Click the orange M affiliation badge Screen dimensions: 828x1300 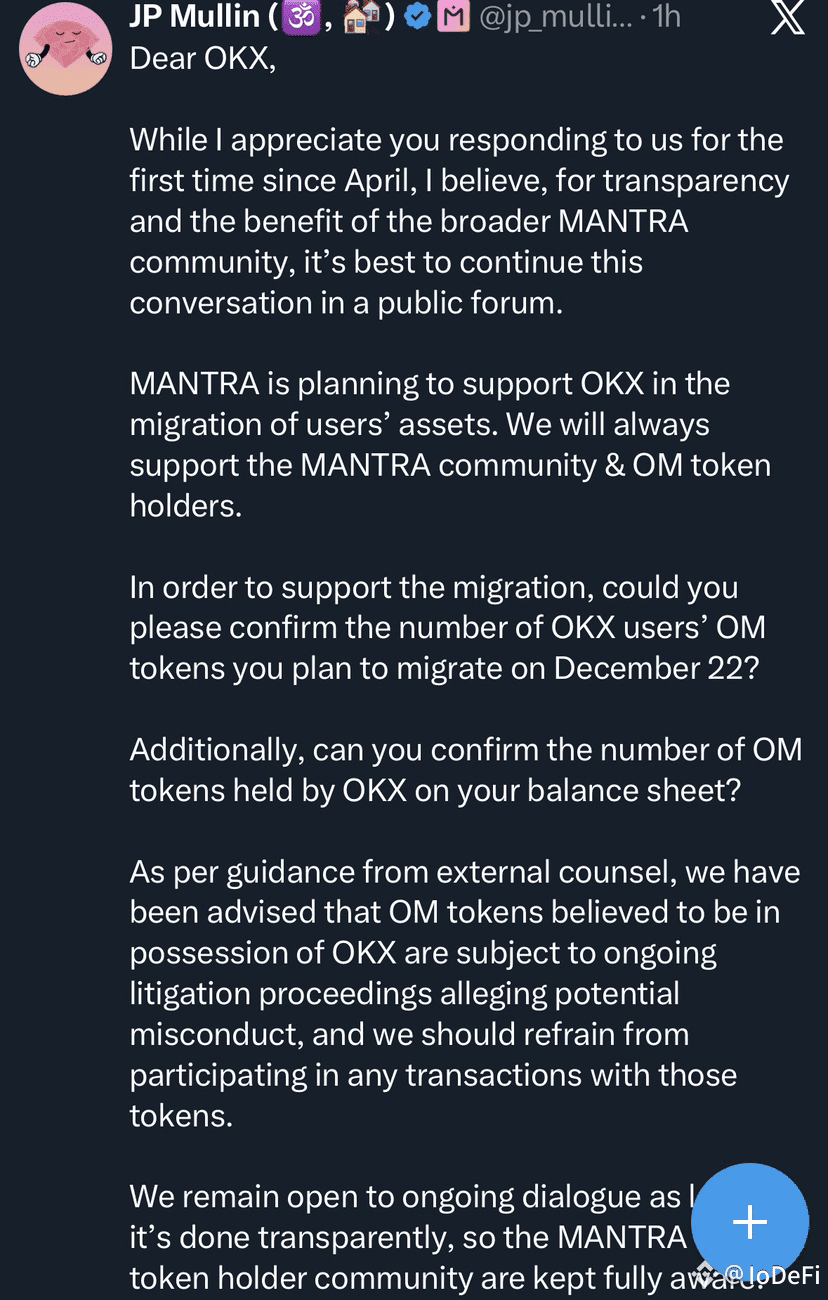pyautogui.click(x=452, y=16)
